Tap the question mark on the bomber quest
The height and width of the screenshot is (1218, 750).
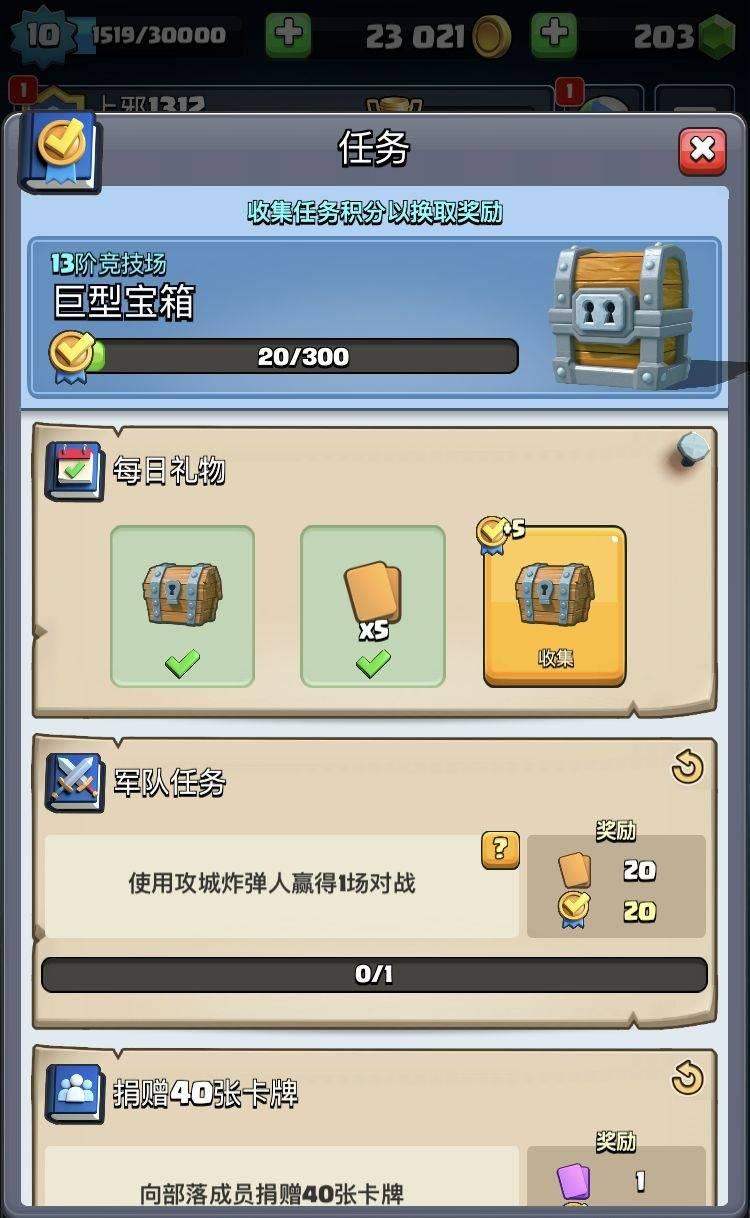click(x=500, y=851)
